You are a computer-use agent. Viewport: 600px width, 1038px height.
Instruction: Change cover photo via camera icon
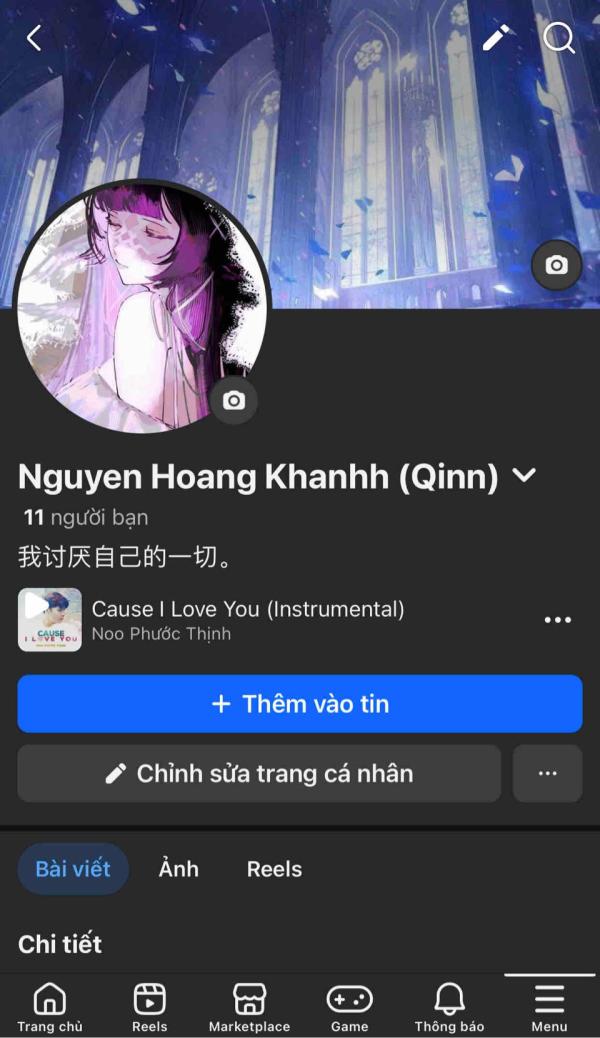(556, 265)
